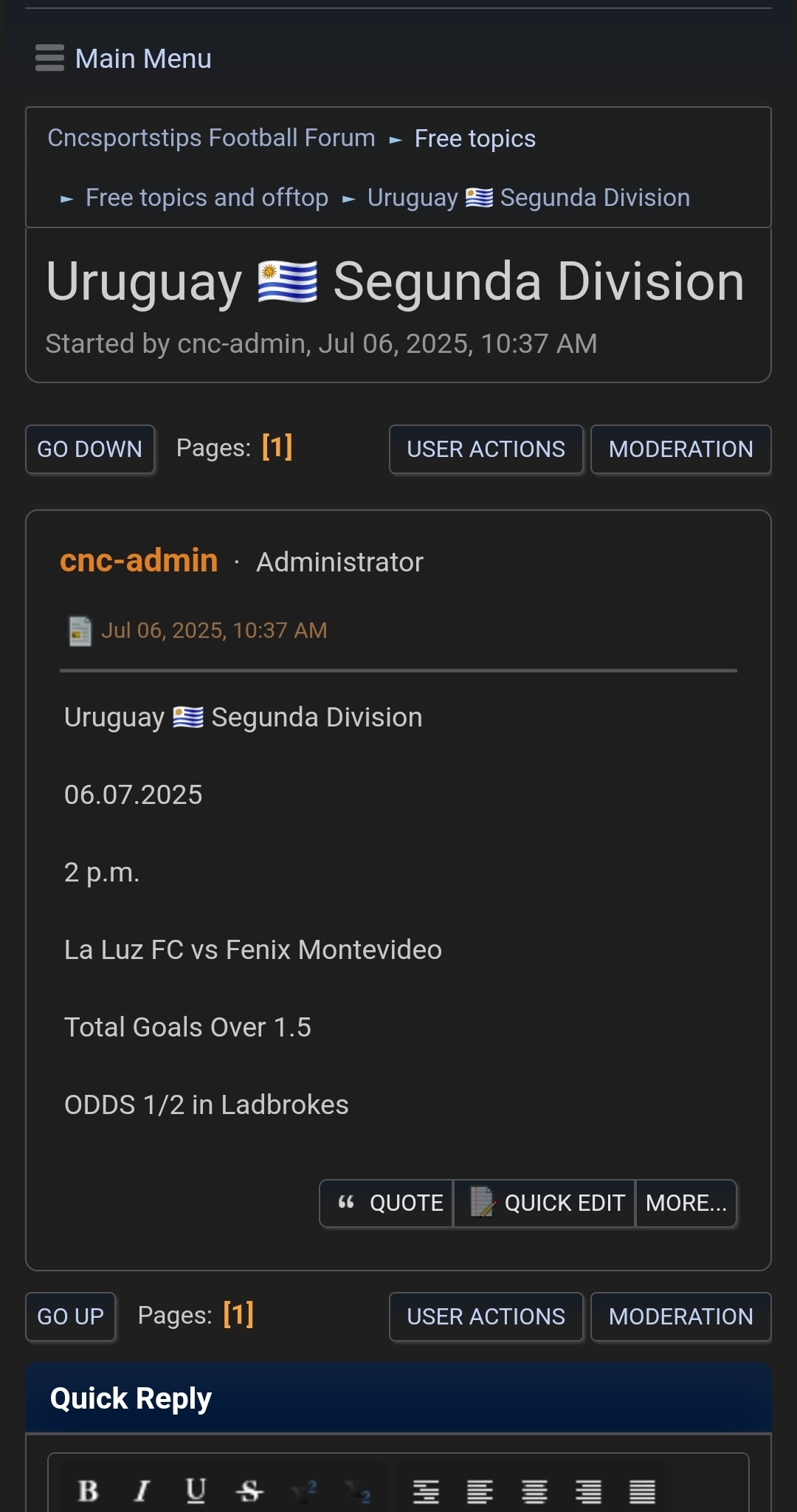Open MODERATION menu above the post
Screen dimensions: 797x1512
(x=680, y=449)
